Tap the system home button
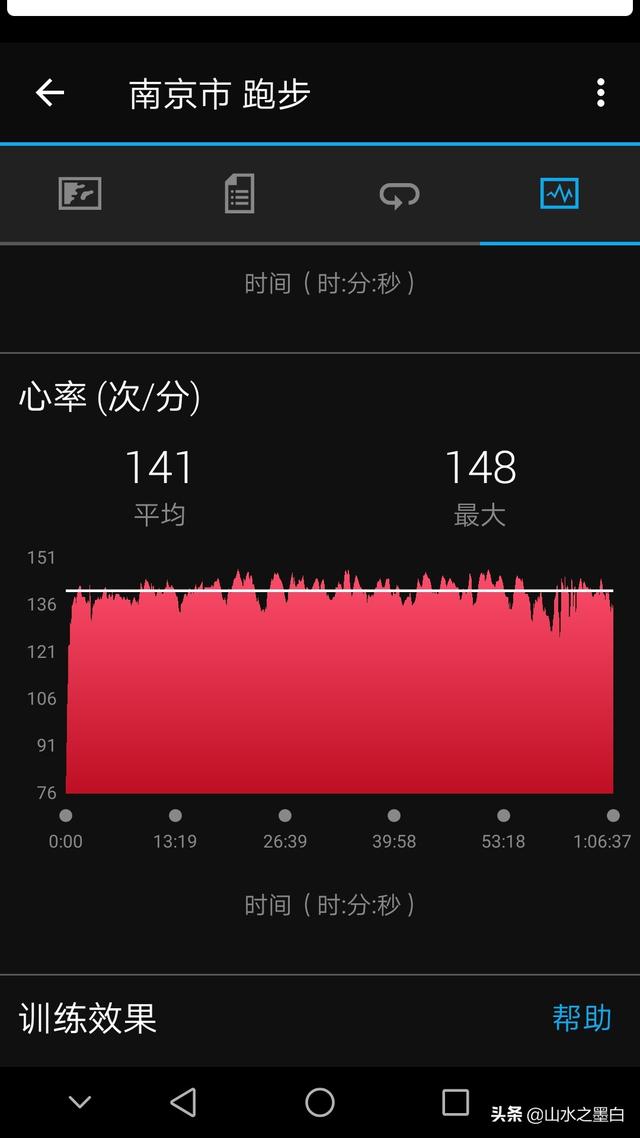The image size is (640, 1138). [x=320, y=1102]
